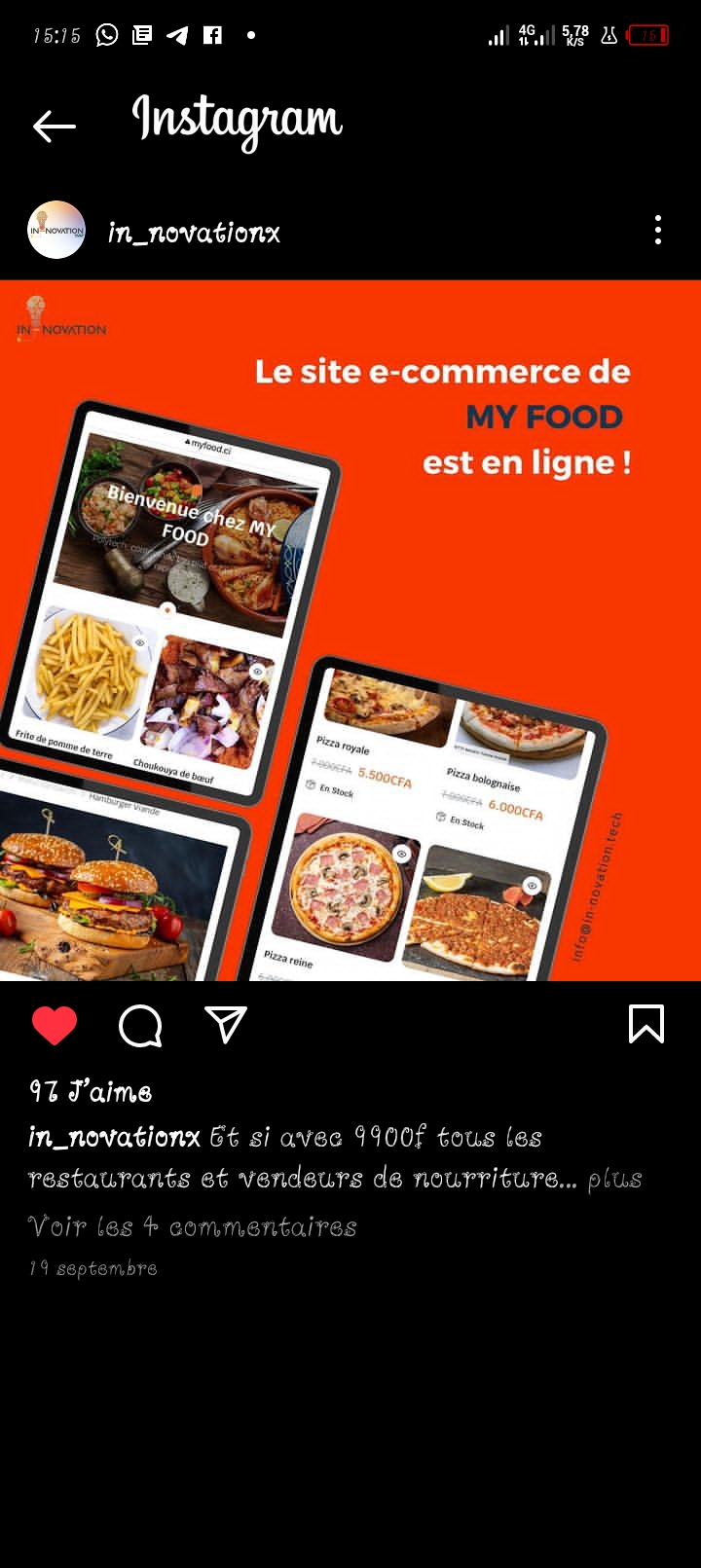Open the MY FOOD post image
Viewport: 701px width, 1568px height.
click(350, 630)
